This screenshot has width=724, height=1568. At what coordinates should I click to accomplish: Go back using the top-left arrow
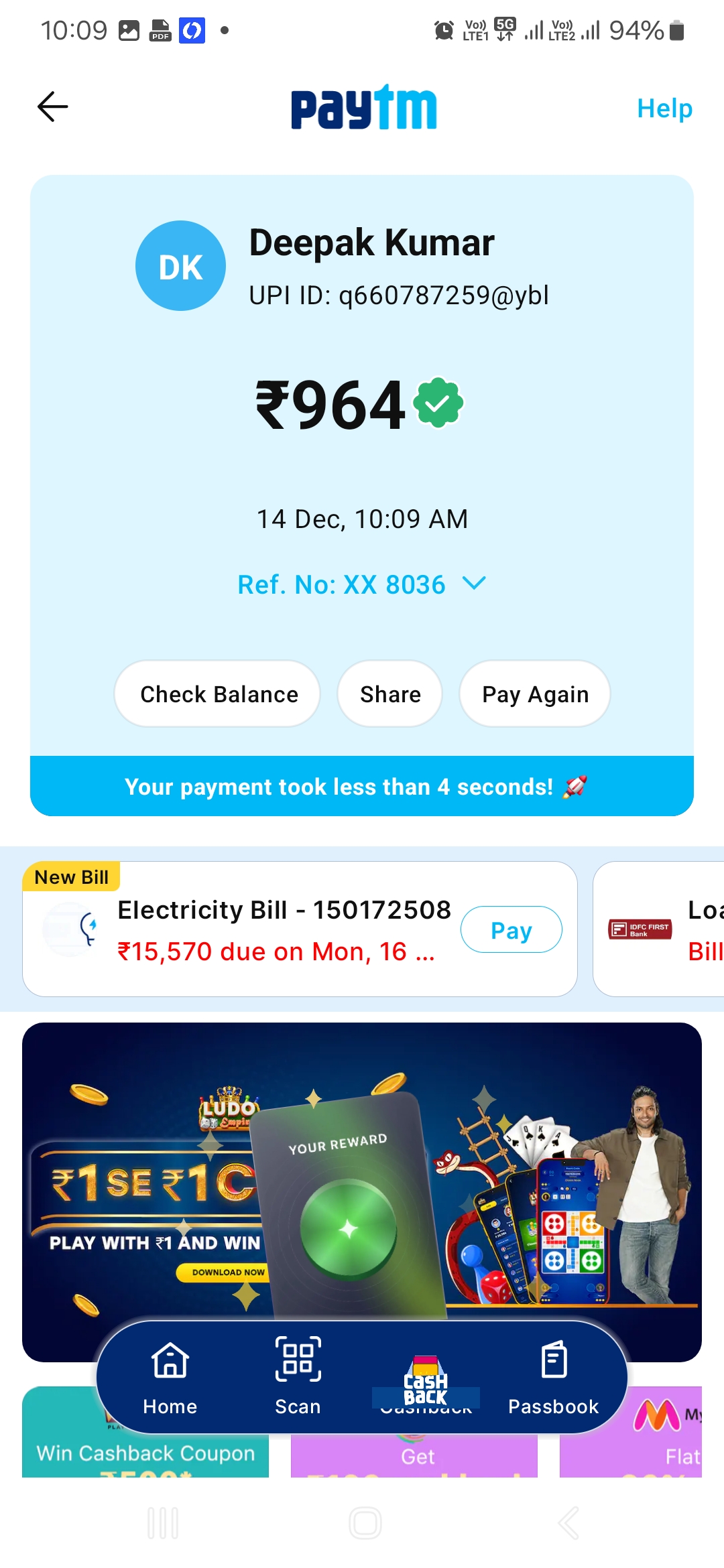[52, 107]
